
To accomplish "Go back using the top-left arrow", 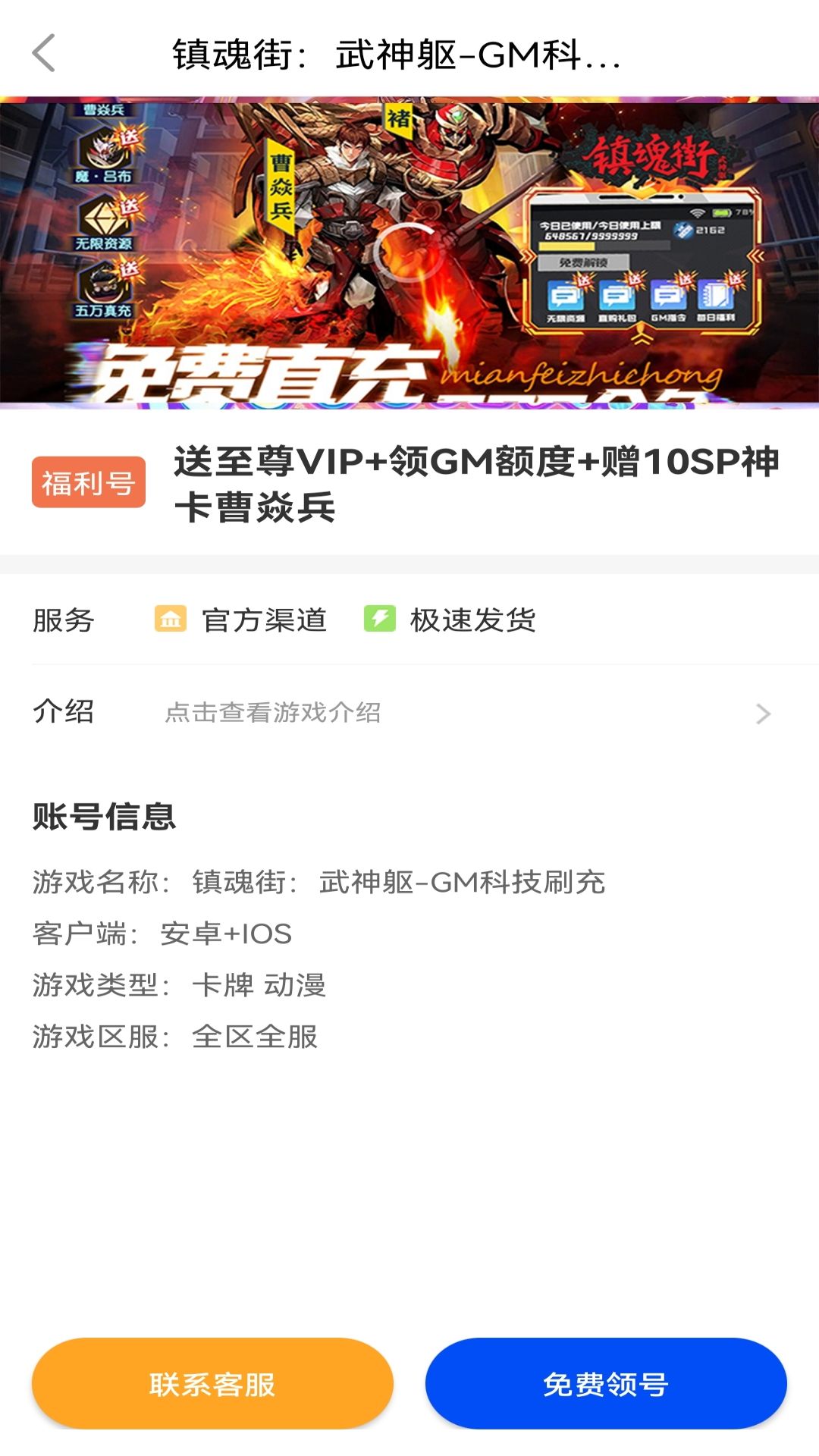I will pyautogui.click(x=44, y=53).
